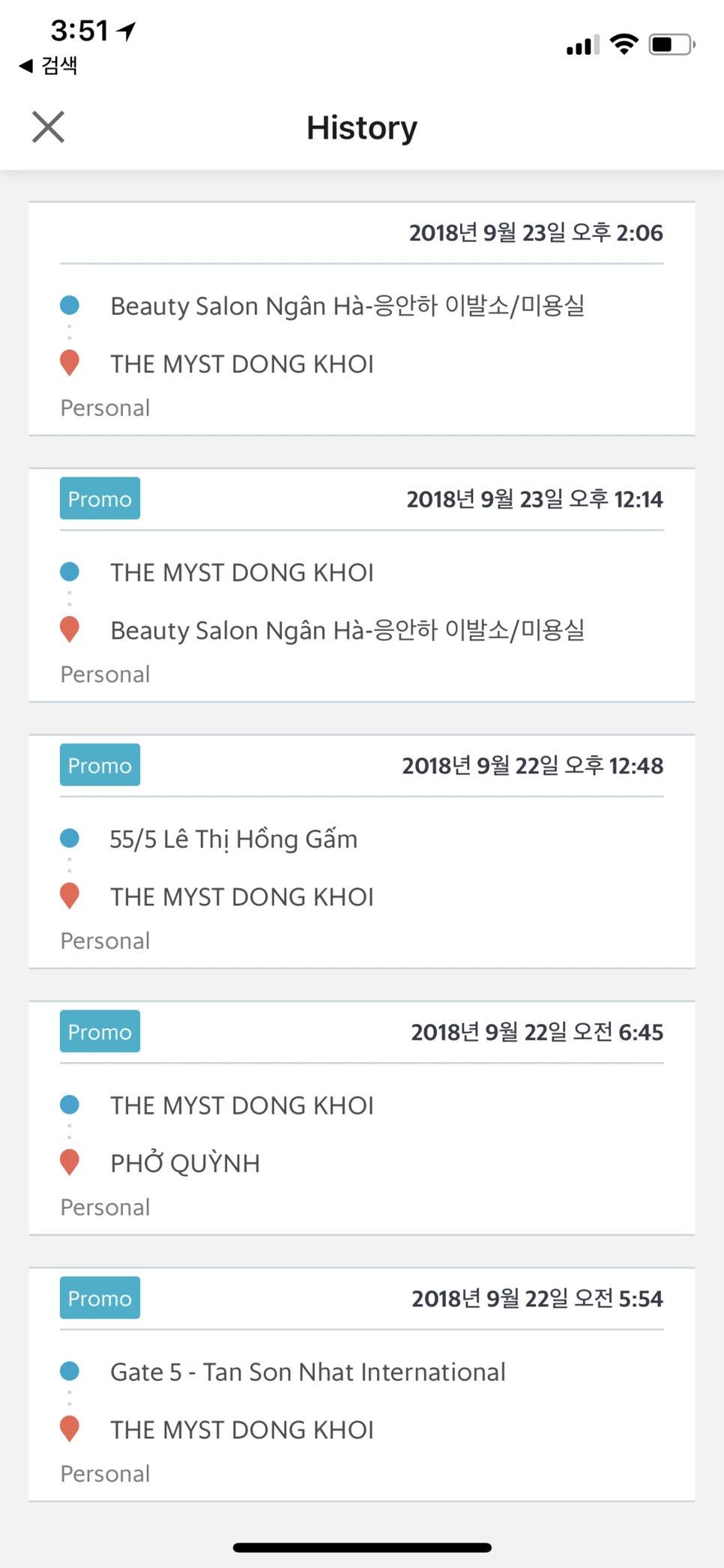Viewport: 724px width, 1568px height.
Task: Tap the red drop-off pin beside Beauty Salon Ngân Hà
Action: pos(69,629)
